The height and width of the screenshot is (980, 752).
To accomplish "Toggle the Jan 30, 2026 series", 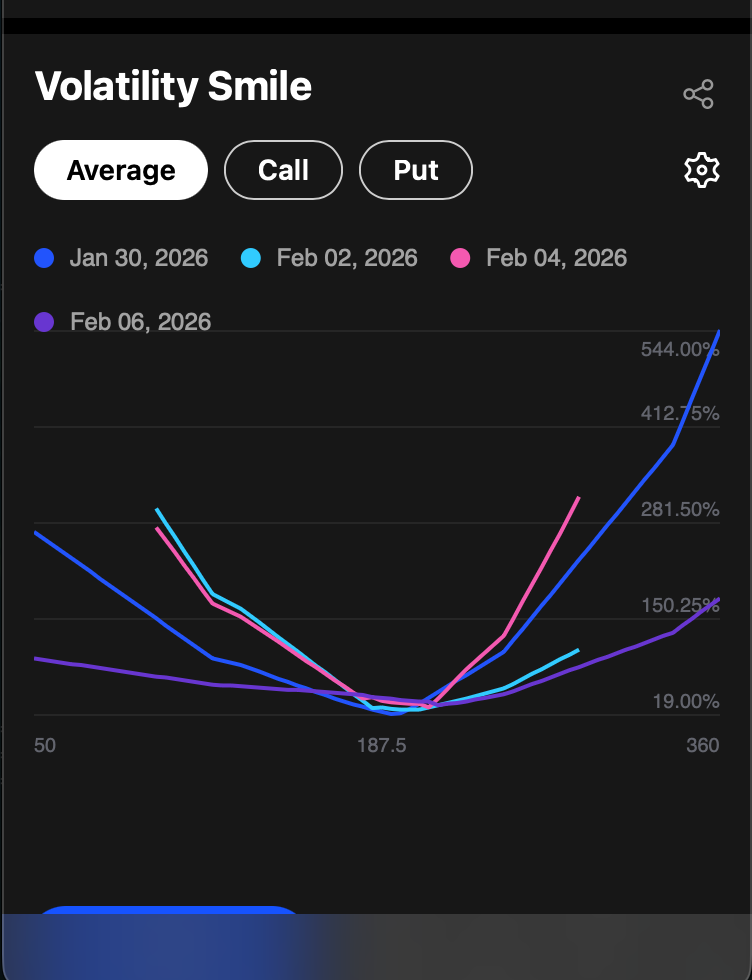I will point(122,258).
